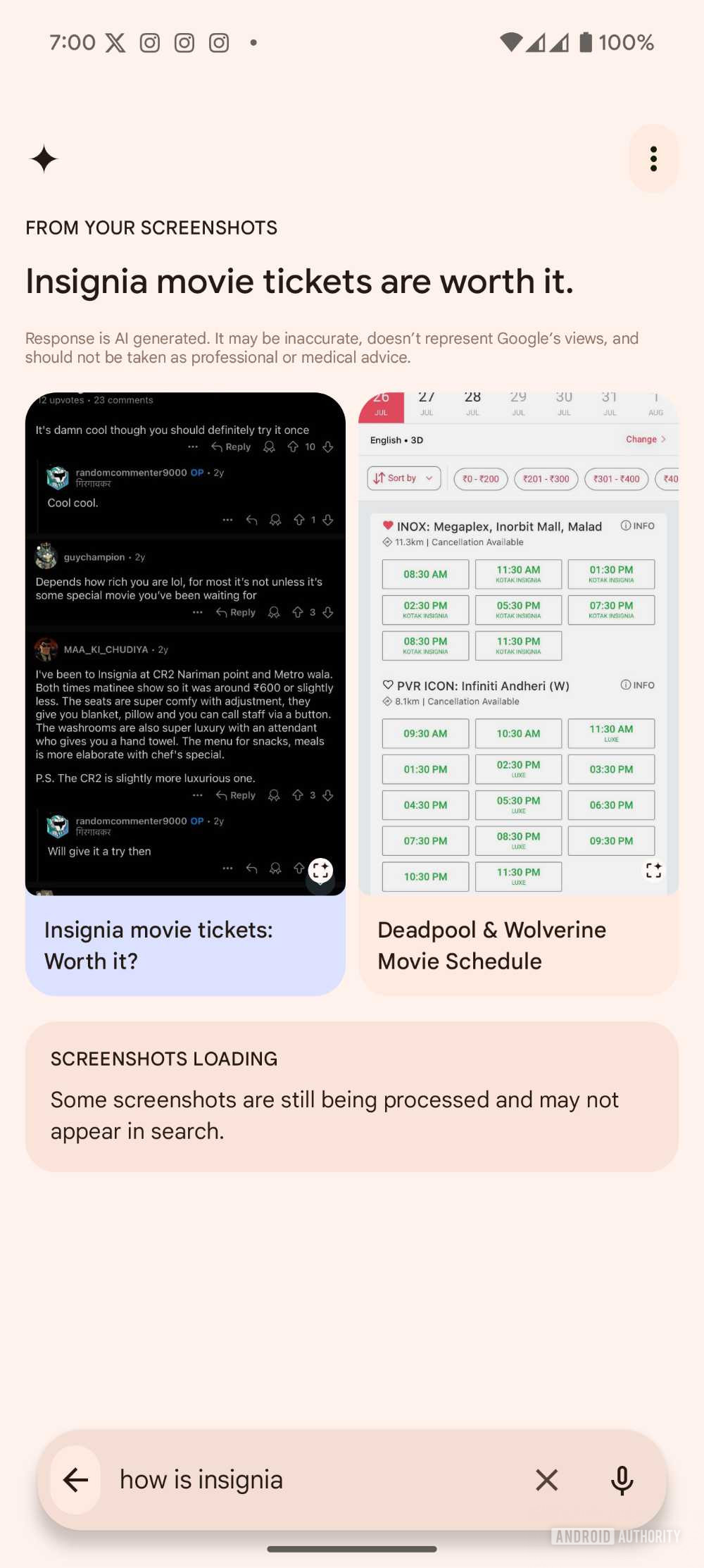The image size is (704, 1568).
Task: Open Deadpool & Wolverine Movie Schedule card
Action: (518, 694)
